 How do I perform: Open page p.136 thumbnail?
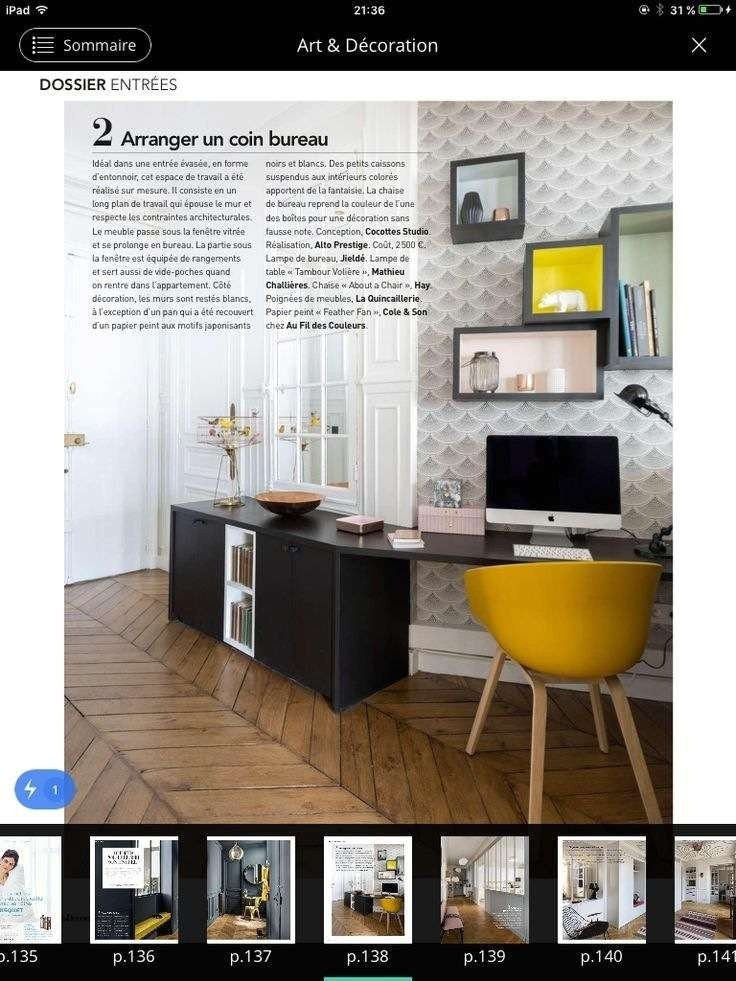click(134, 889)
